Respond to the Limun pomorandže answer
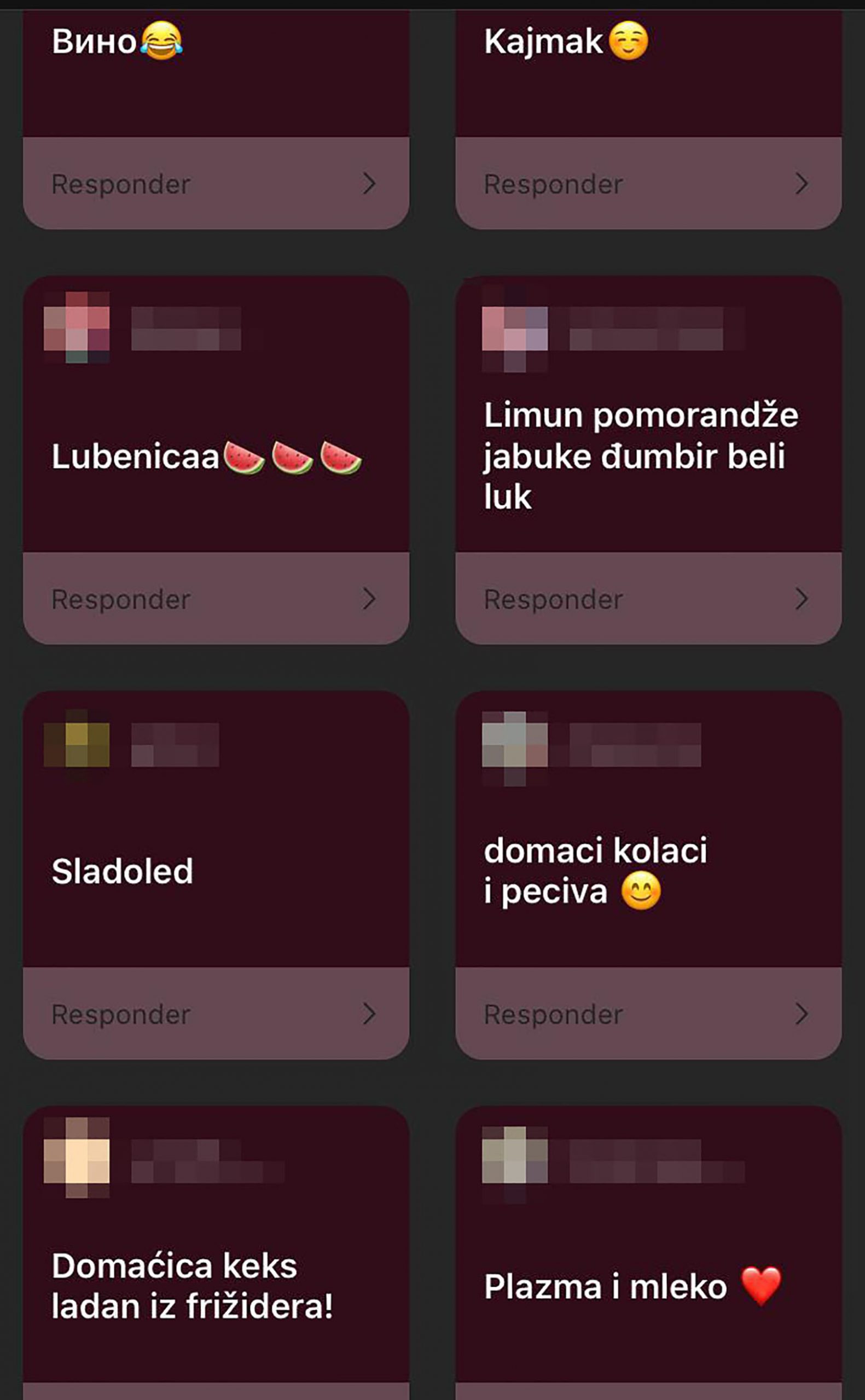865x1400 pixels. click(x=648, y=598)
